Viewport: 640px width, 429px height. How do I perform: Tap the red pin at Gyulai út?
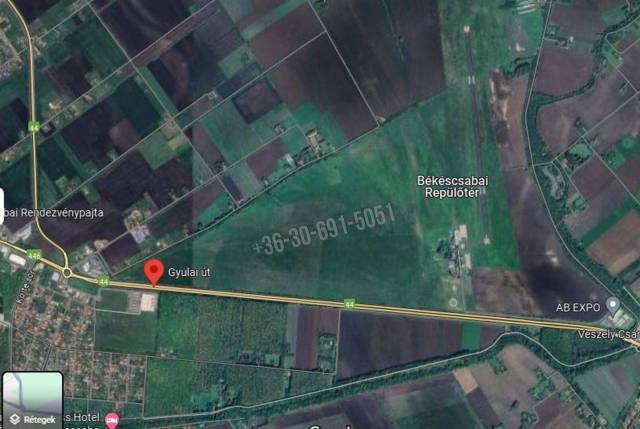coord(153,271)
